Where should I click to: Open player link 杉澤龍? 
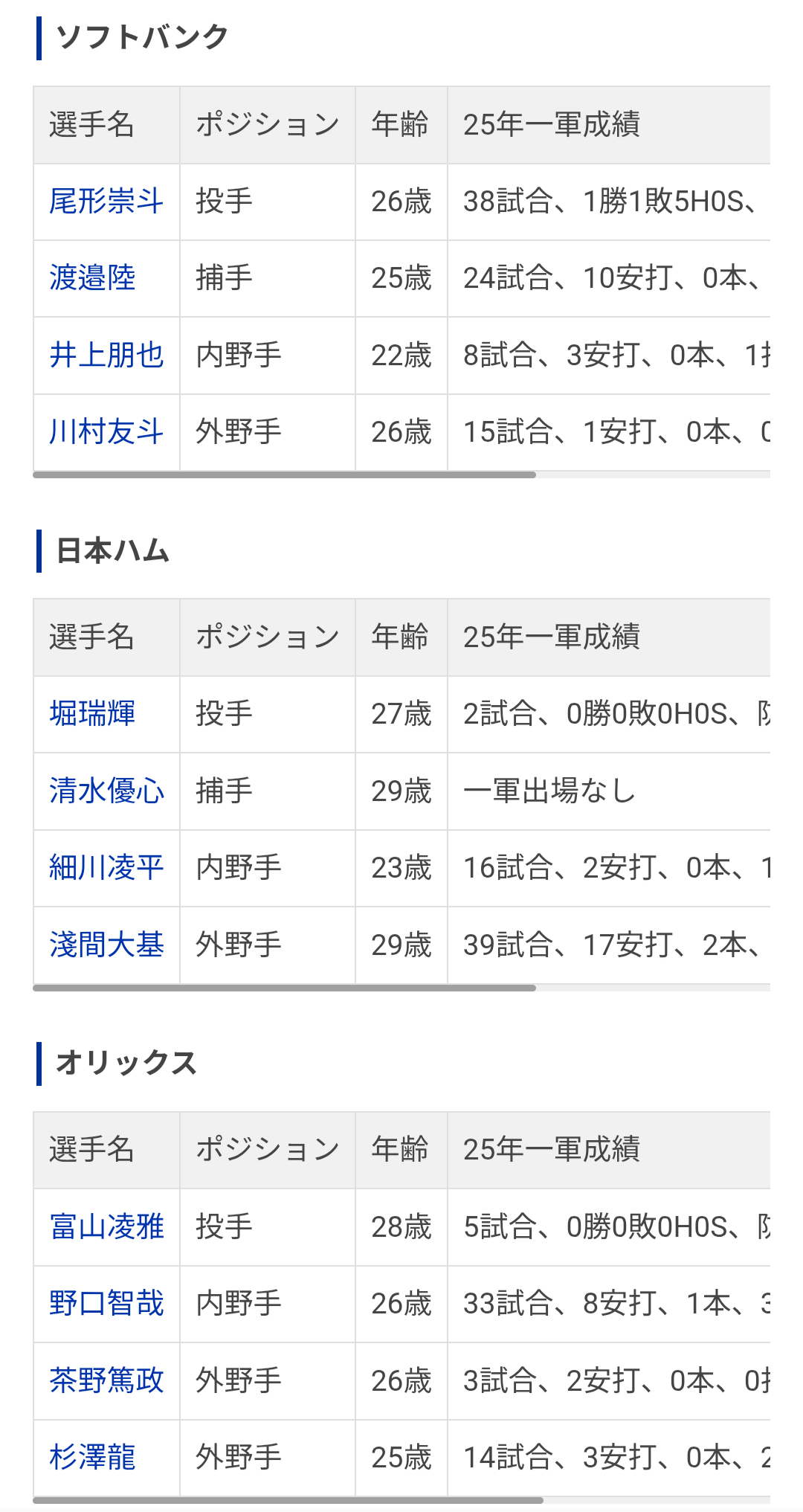coord(92,1458)
